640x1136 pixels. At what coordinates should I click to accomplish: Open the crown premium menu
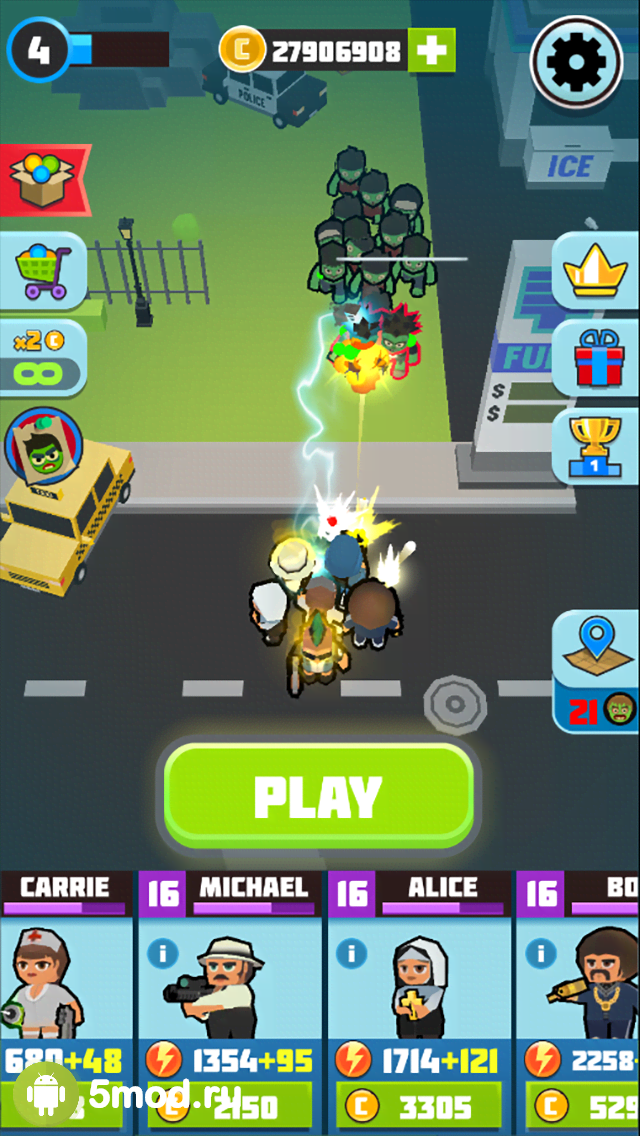(596, 271)
